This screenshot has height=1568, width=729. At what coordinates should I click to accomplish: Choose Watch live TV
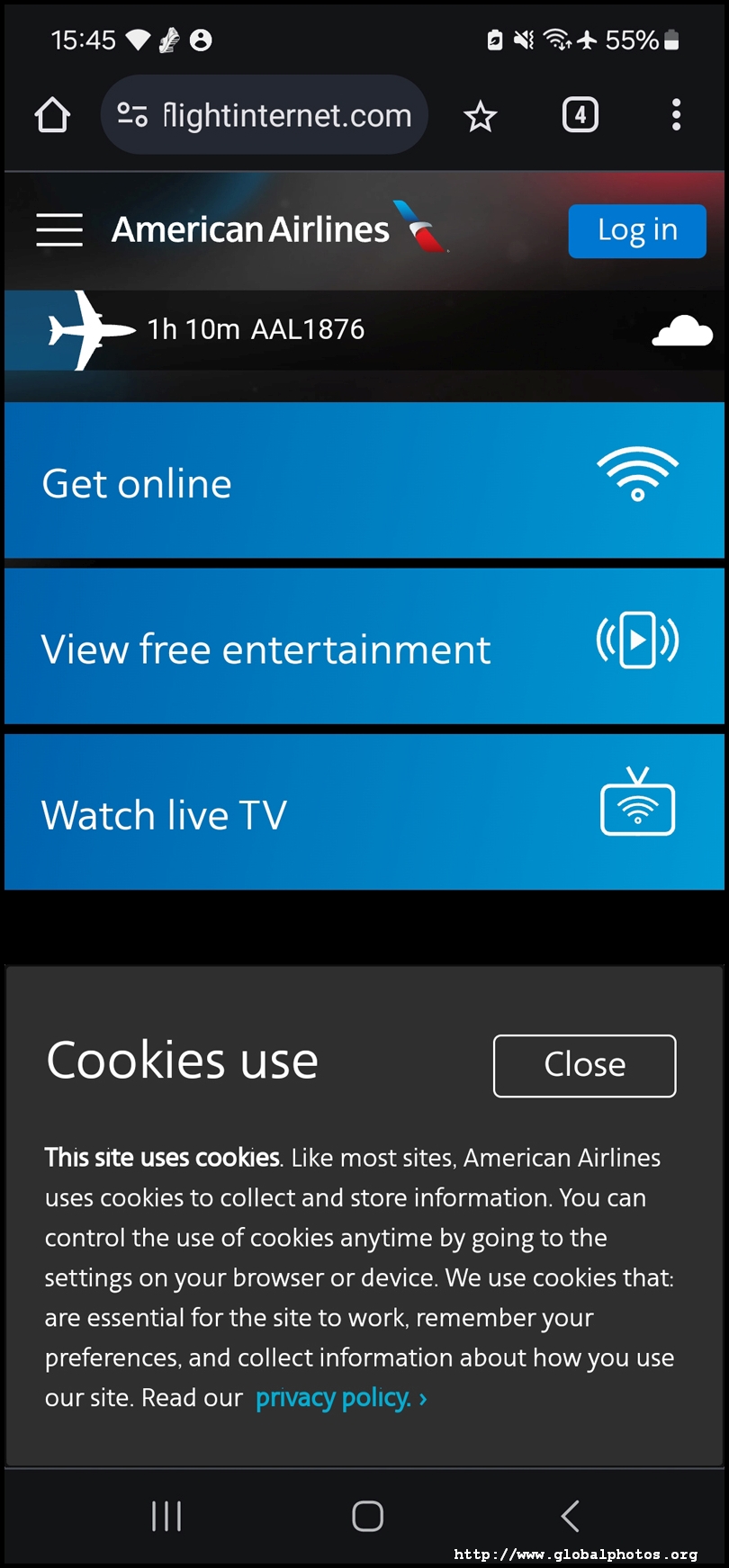click(x=364, y=812)
